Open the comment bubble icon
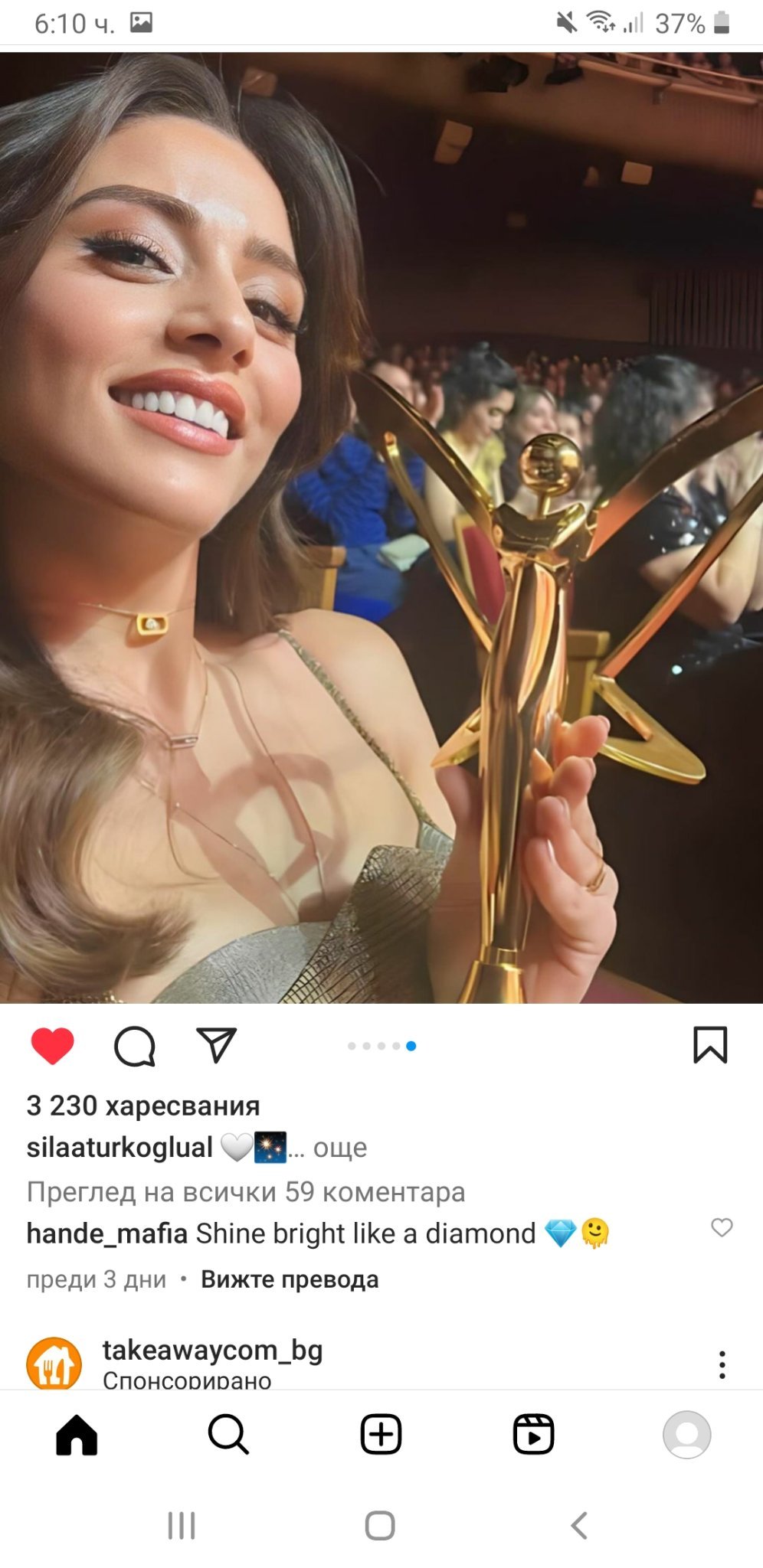 click(135, 1046)
